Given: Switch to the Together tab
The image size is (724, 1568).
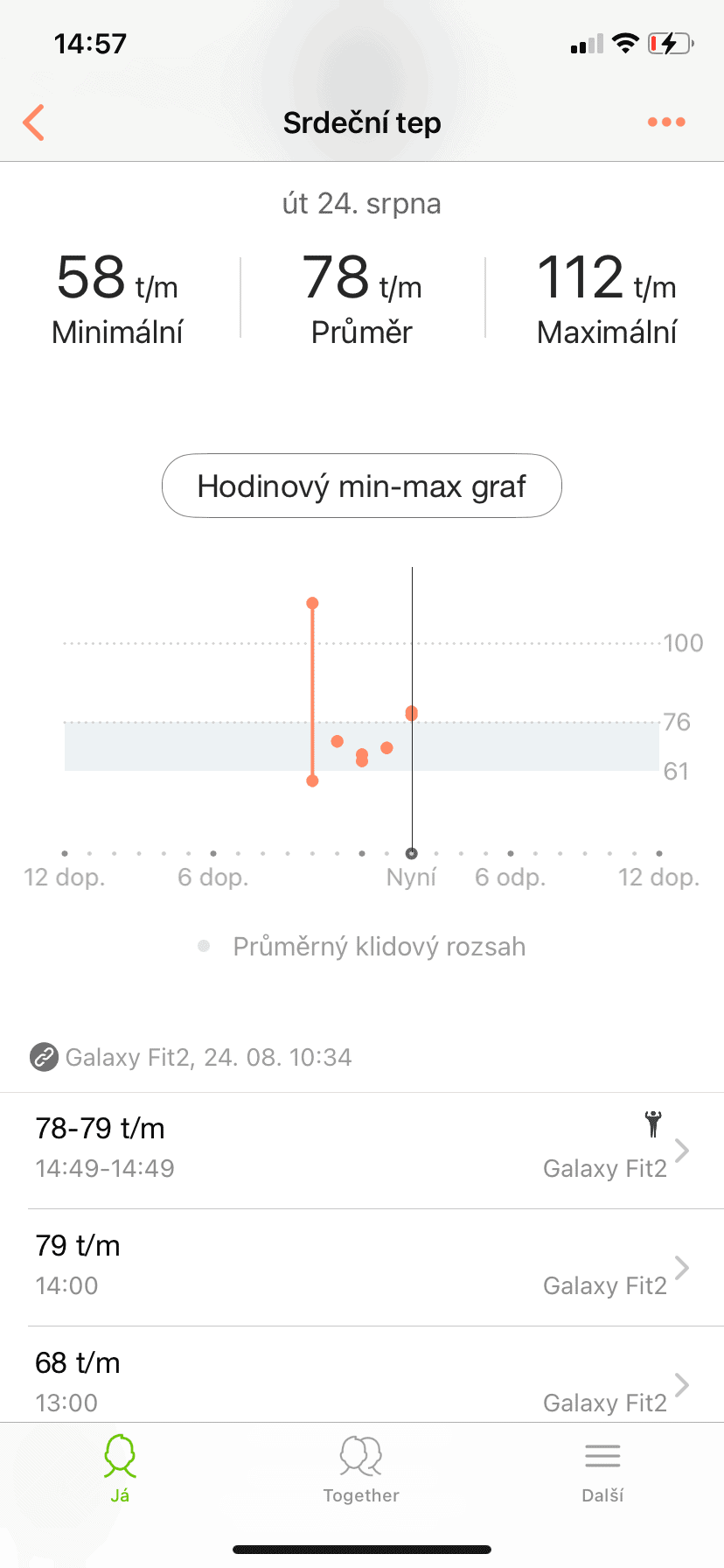Looking at the screenshot, I should pos(361,1468).
